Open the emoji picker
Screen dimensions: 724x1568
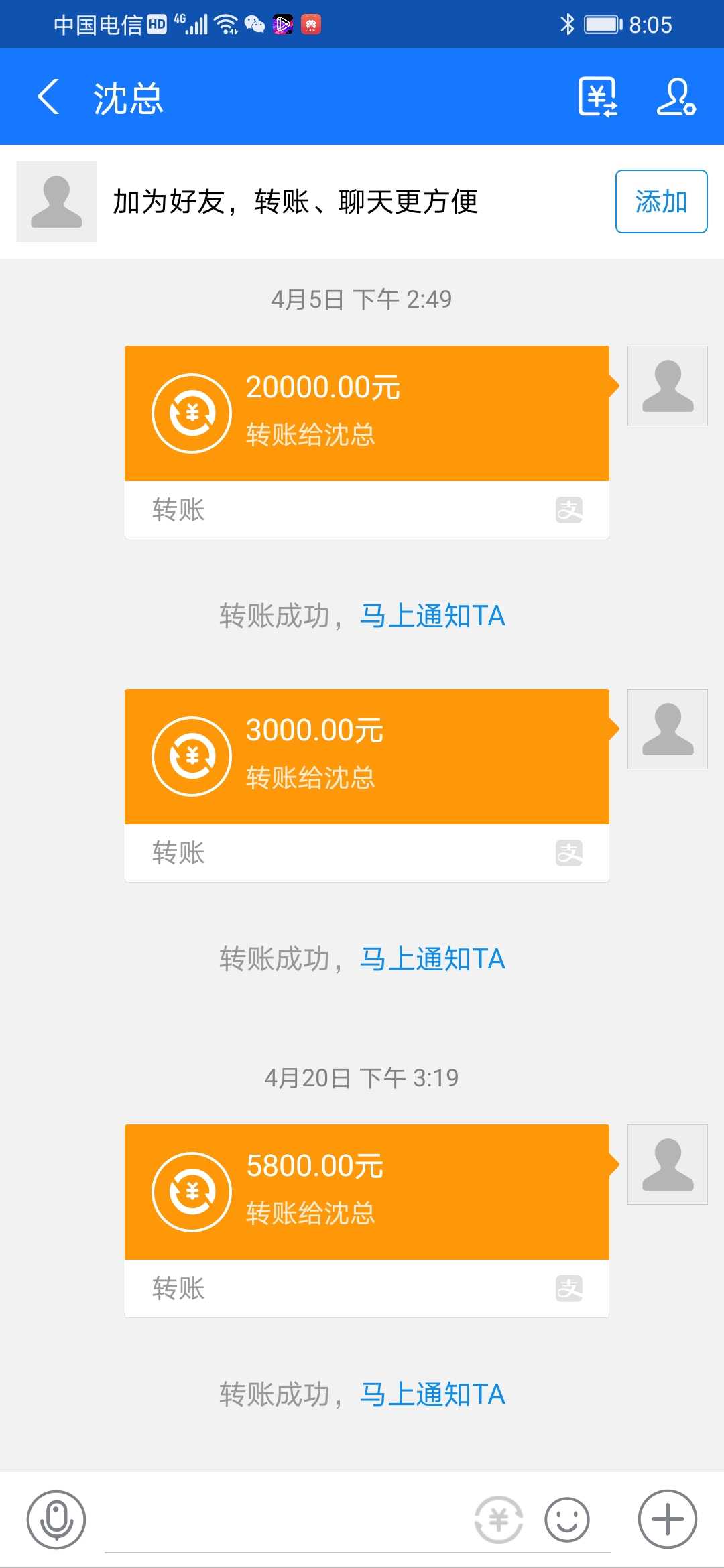pos(567,1520)
